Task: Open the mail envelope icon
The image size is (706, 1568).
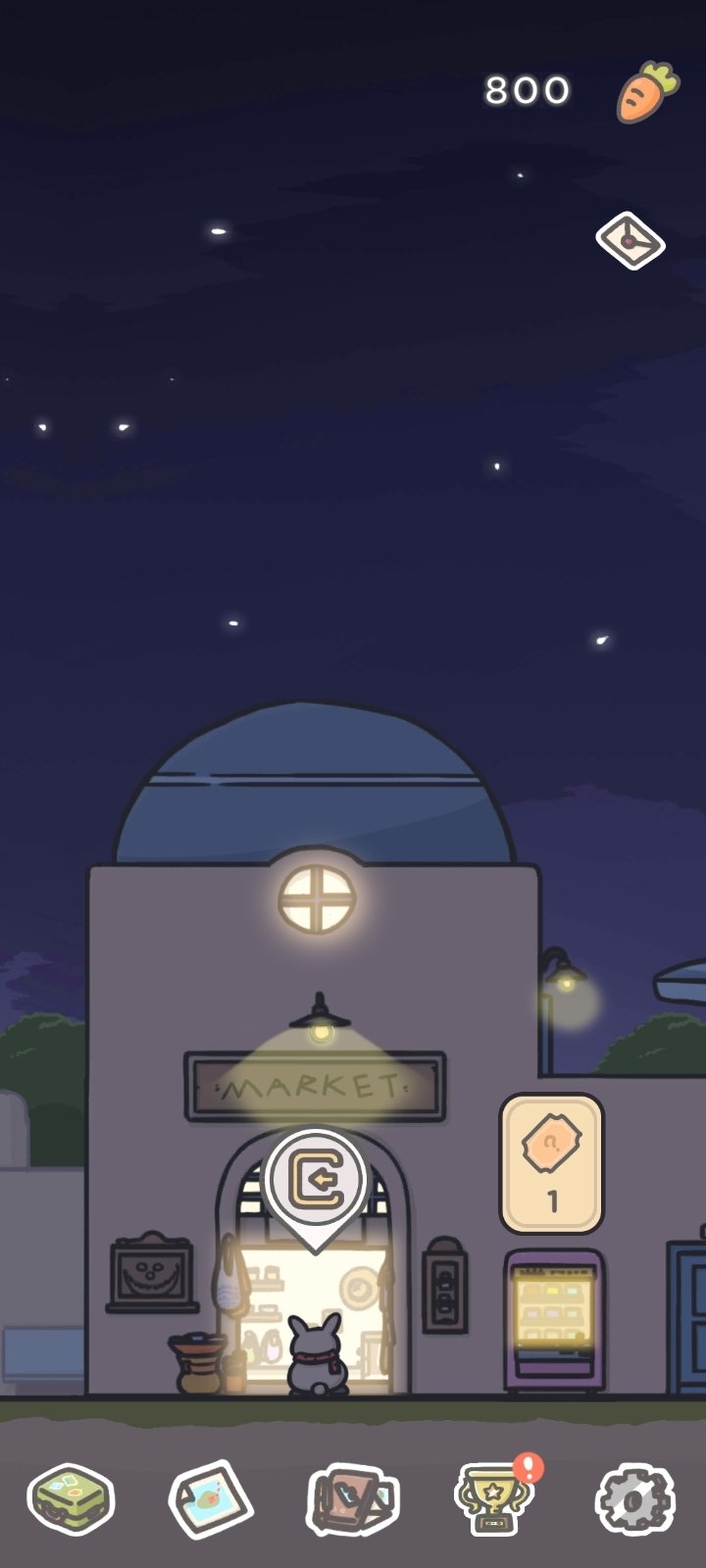Action: coord(630,240)
